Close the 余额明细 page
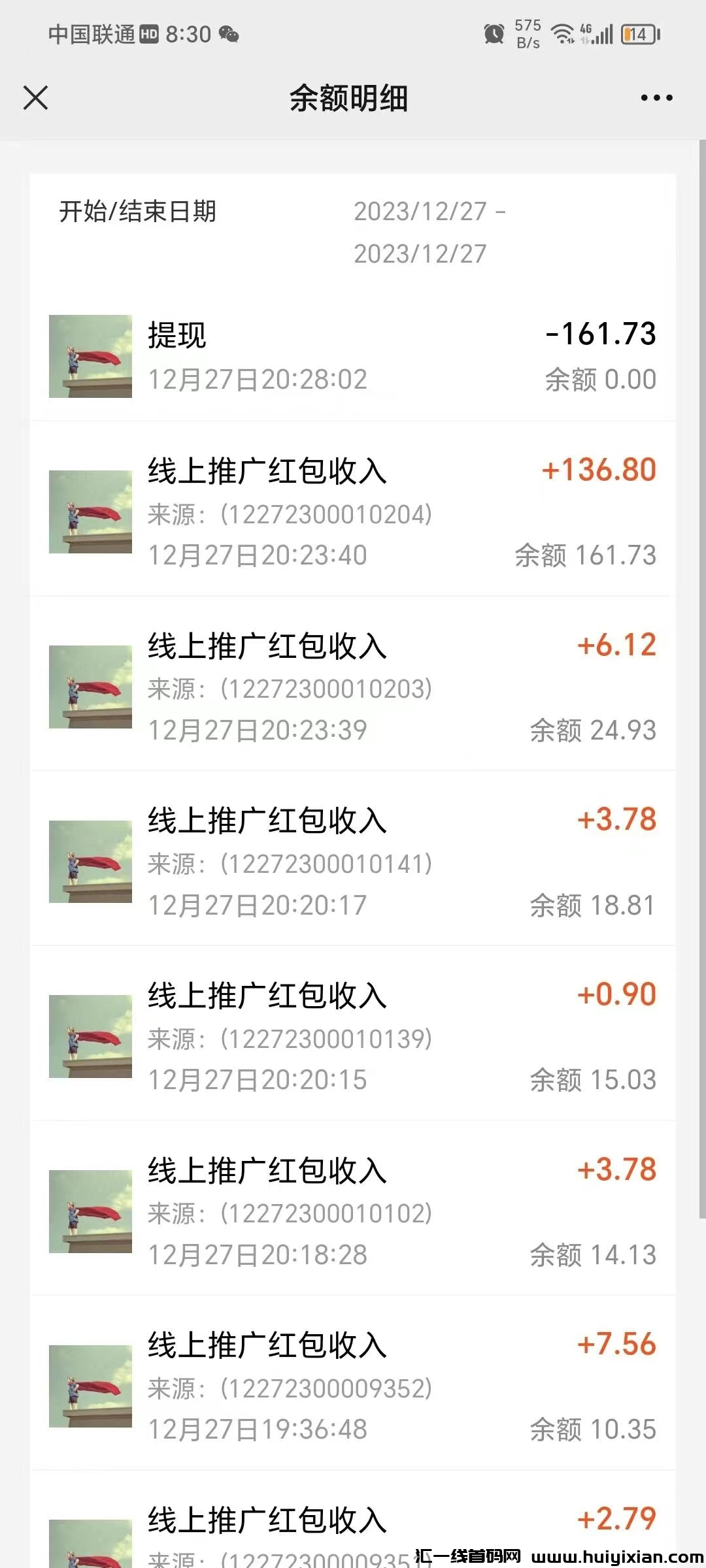Image resolution: width=706 pixels, height=1568 pixels. pyautogui.click(x=36, y=98)
